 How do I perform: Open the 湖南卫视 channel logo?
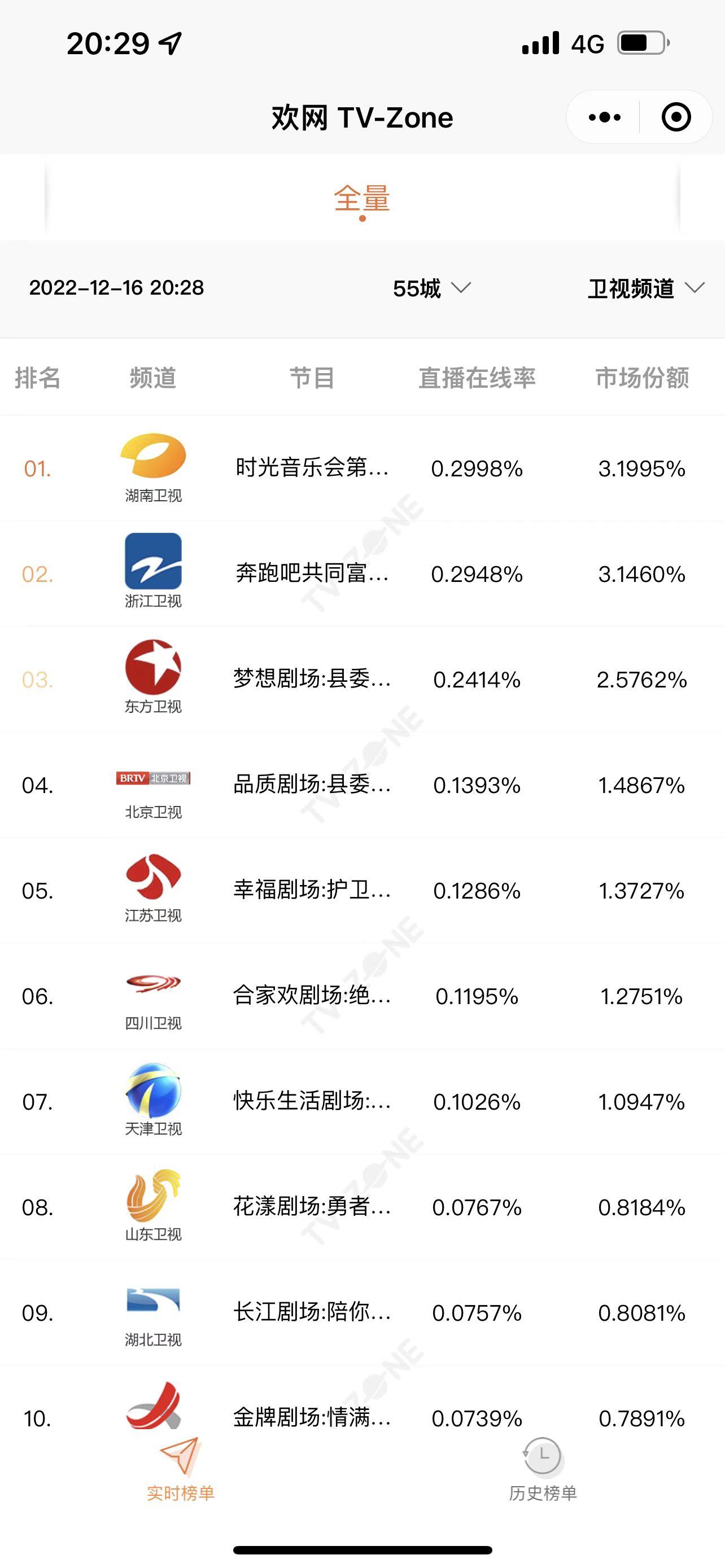pyautogui.click(x=154, y=465)
